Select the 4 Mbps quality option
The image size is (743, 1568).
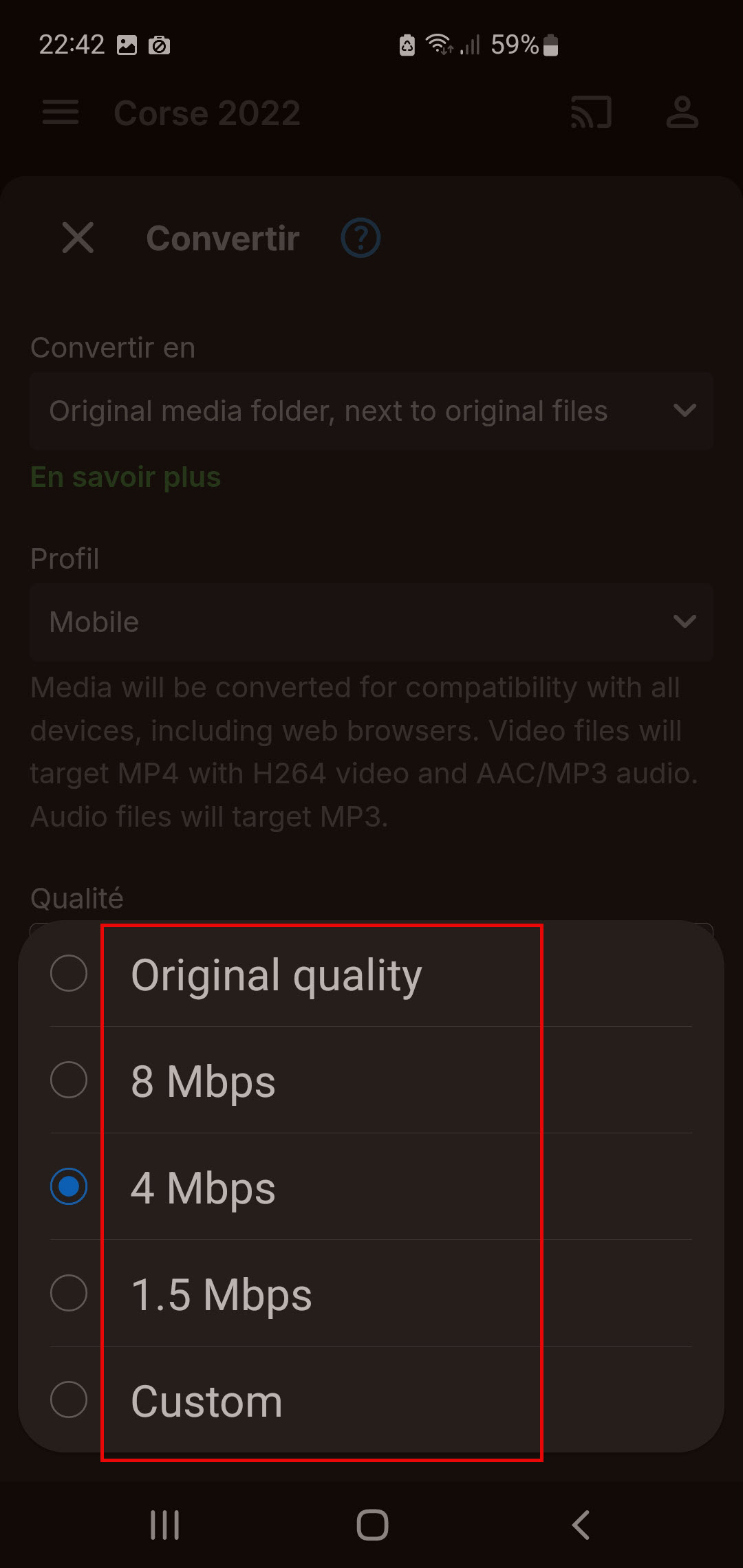(x=204, y=1188)
